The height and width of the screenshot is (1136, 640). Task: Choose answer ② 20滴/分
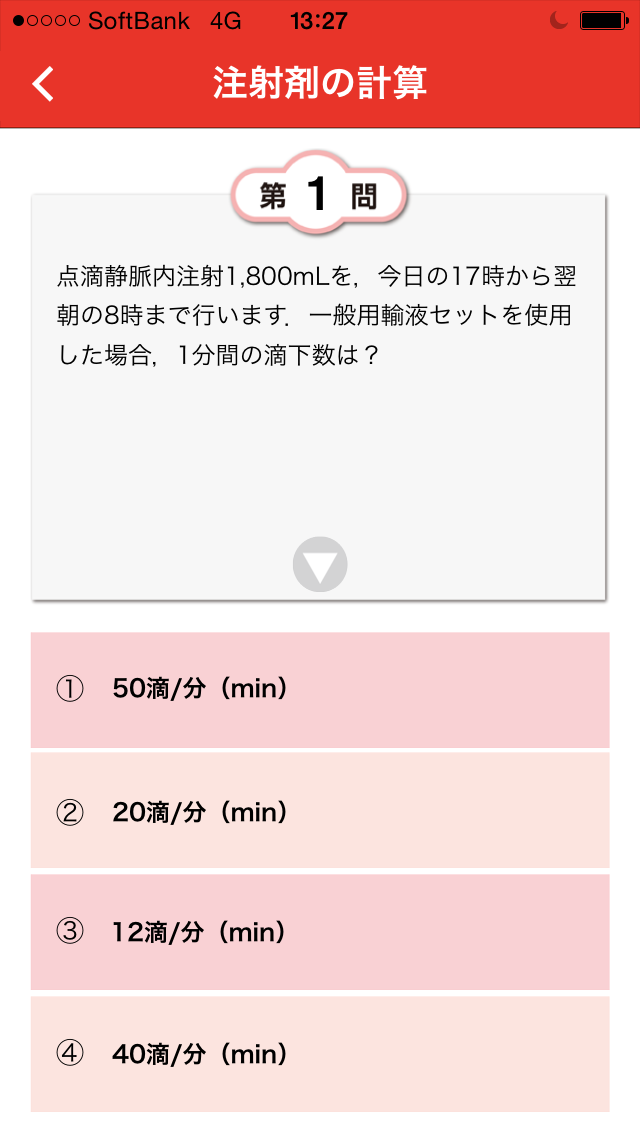pos(320,811)
